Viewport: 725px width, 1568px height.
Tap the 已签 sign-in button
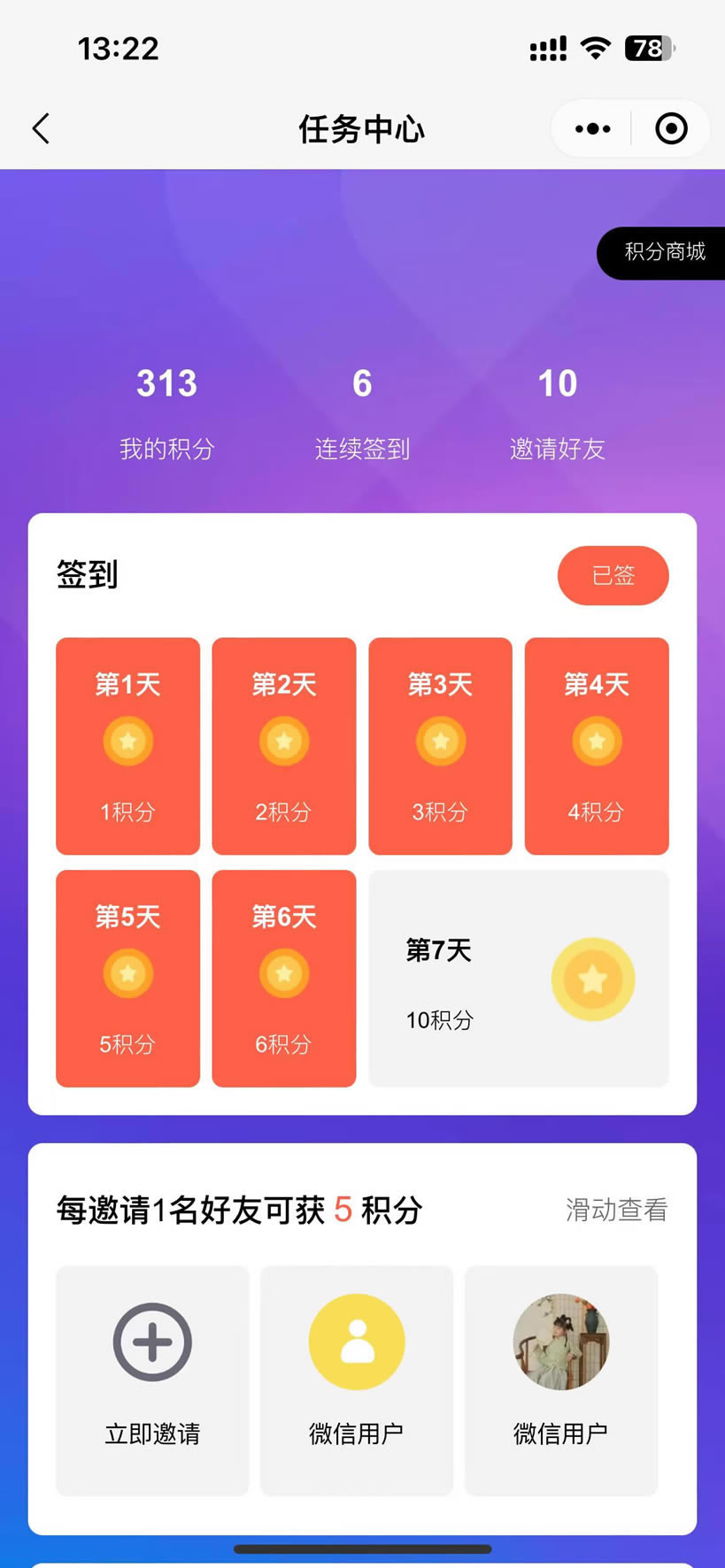(x=613, y=576)
